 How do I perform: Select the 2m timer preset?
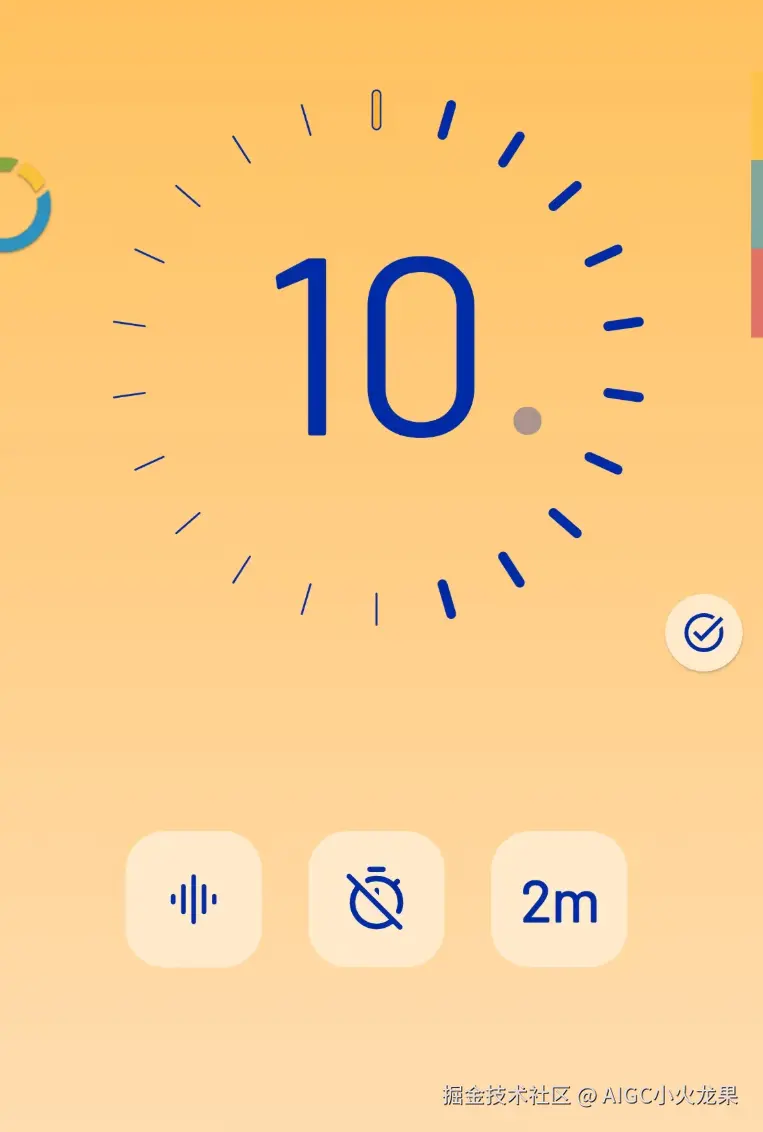click(559, 899)
